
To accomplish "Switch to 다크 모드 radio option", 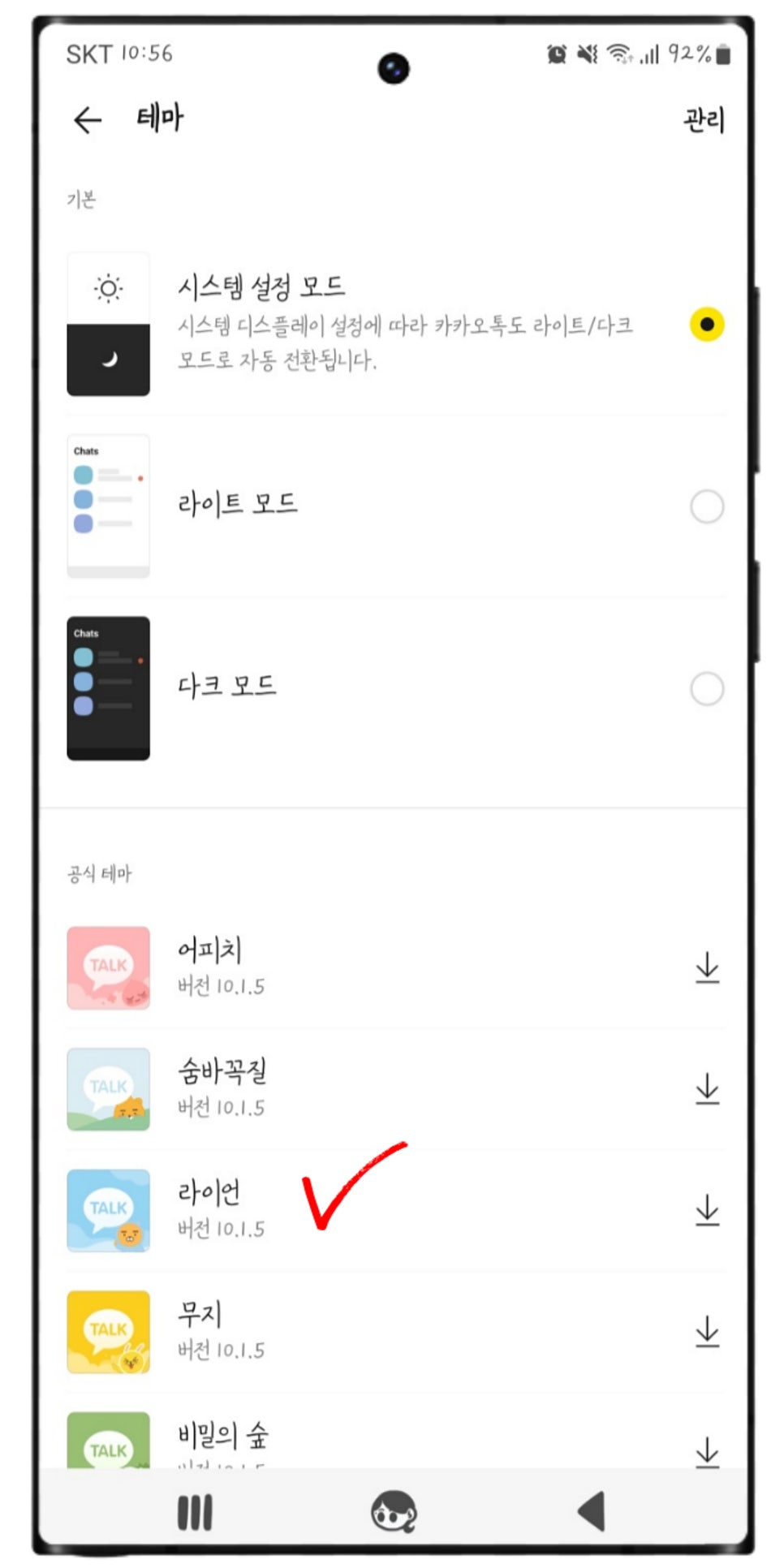I will tap(707, 689).
